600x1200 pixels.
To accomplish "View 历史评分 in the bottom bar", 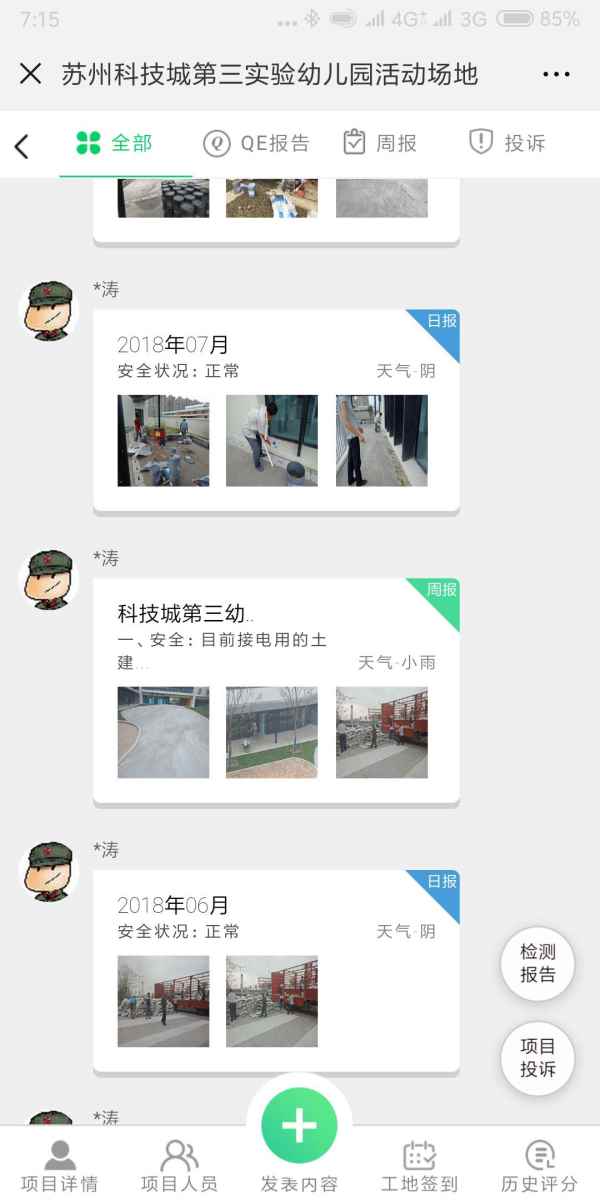I will pos(539,1166).
